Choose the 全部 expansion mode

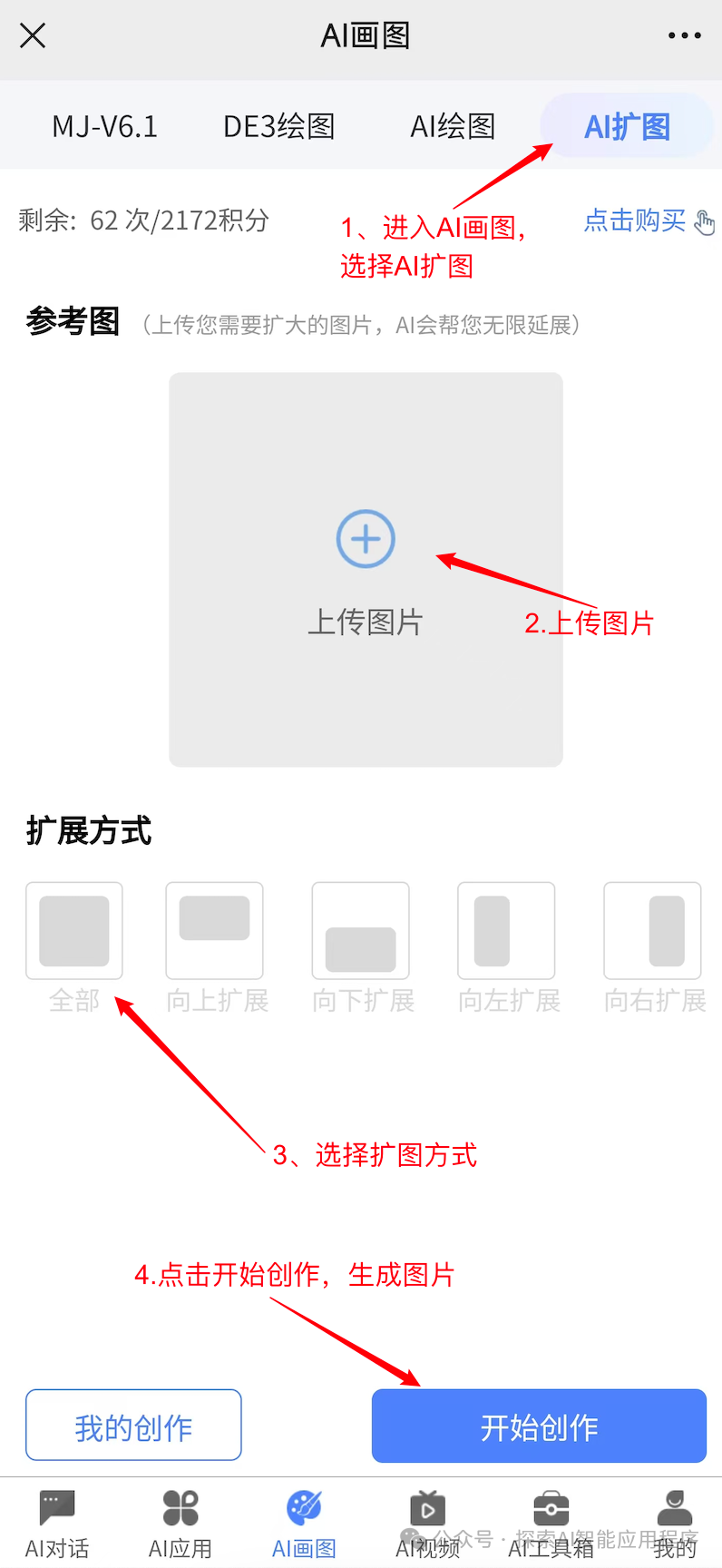74,932
